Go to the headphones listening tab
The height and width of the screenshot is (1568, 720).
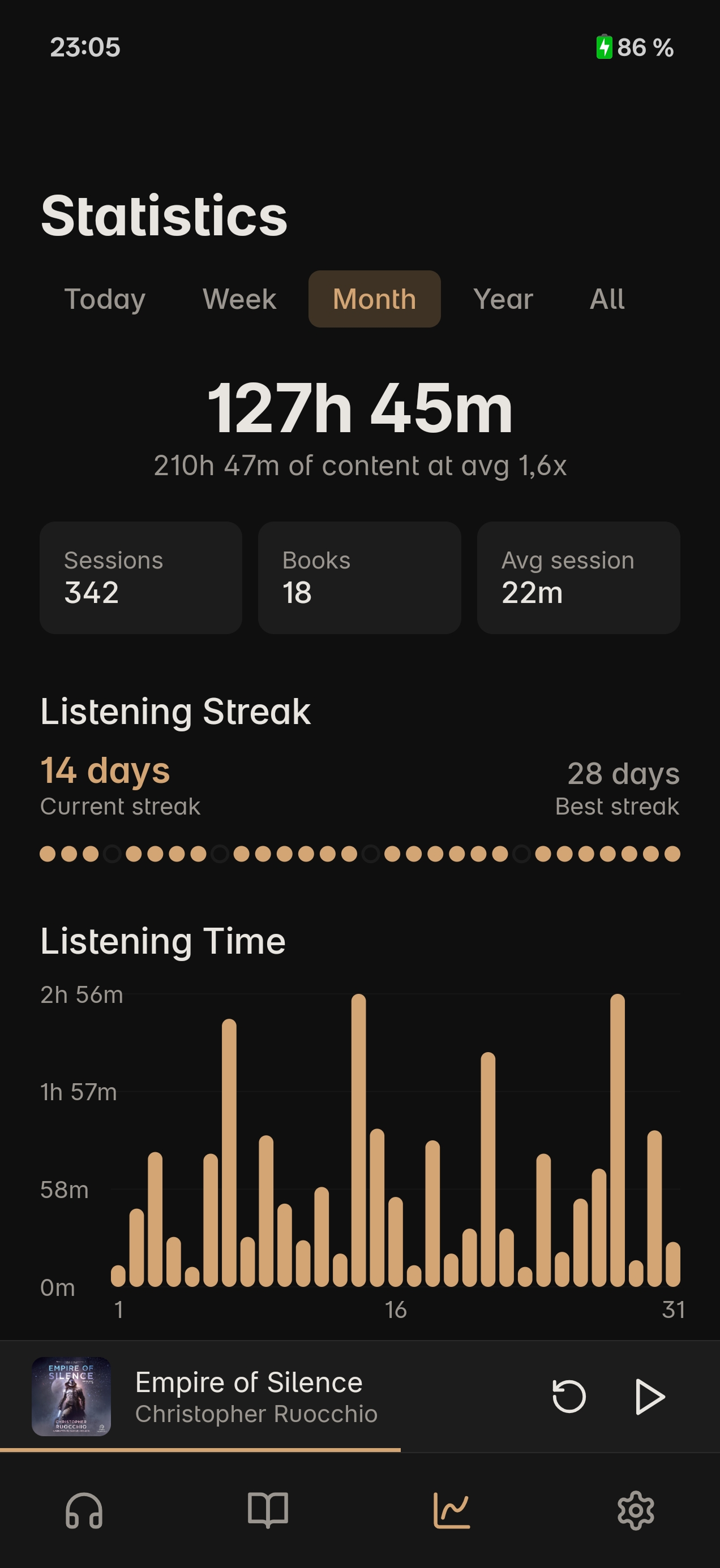pos(84,1510)
